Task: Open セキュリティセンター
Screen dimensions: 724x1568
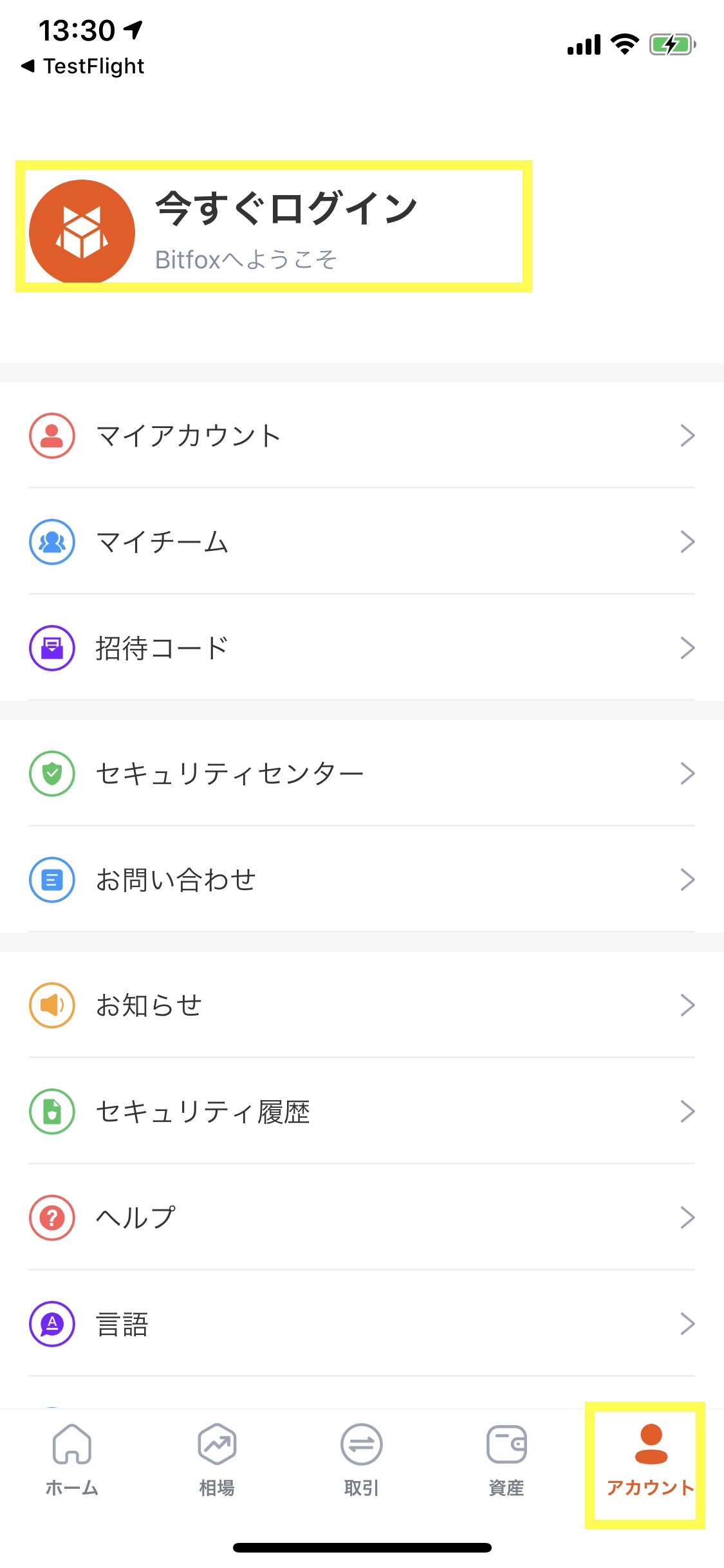Action: [362, 773]
